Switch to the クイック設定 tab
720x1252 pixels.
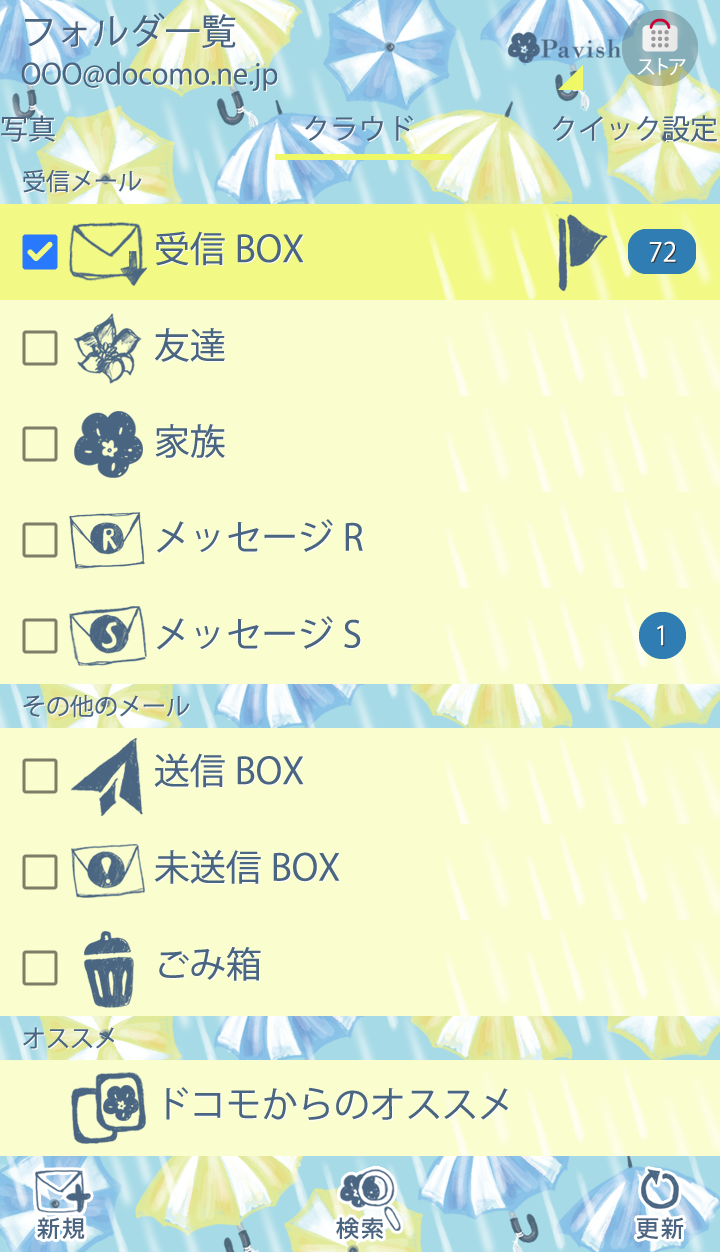634,129
